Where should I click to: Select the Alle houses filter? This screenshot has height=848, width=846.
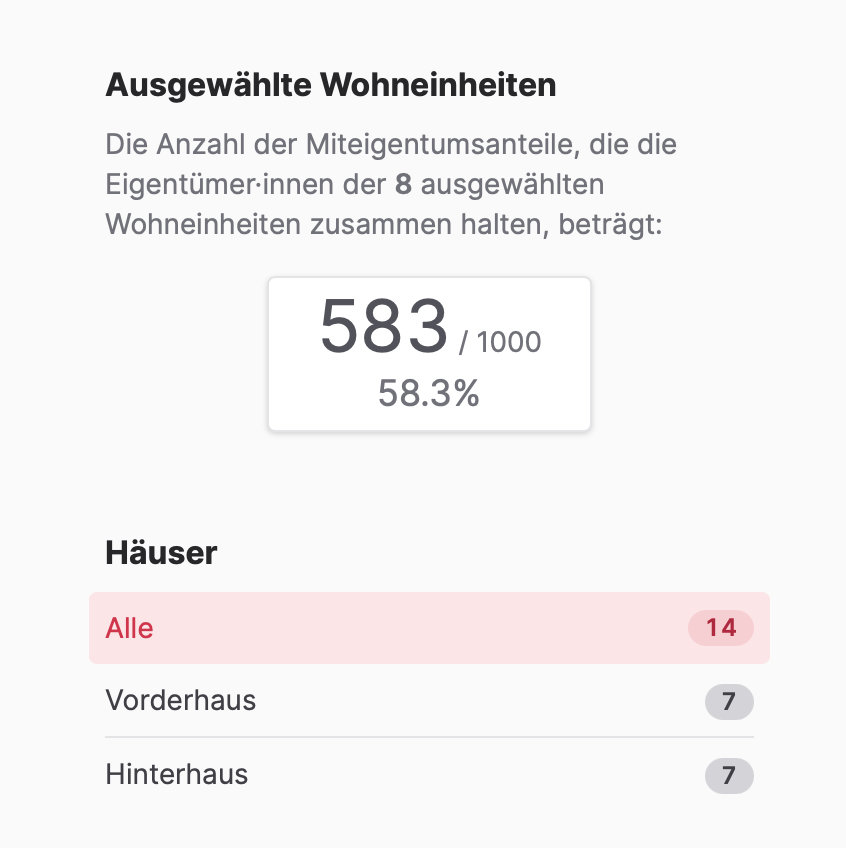[428, 628]
